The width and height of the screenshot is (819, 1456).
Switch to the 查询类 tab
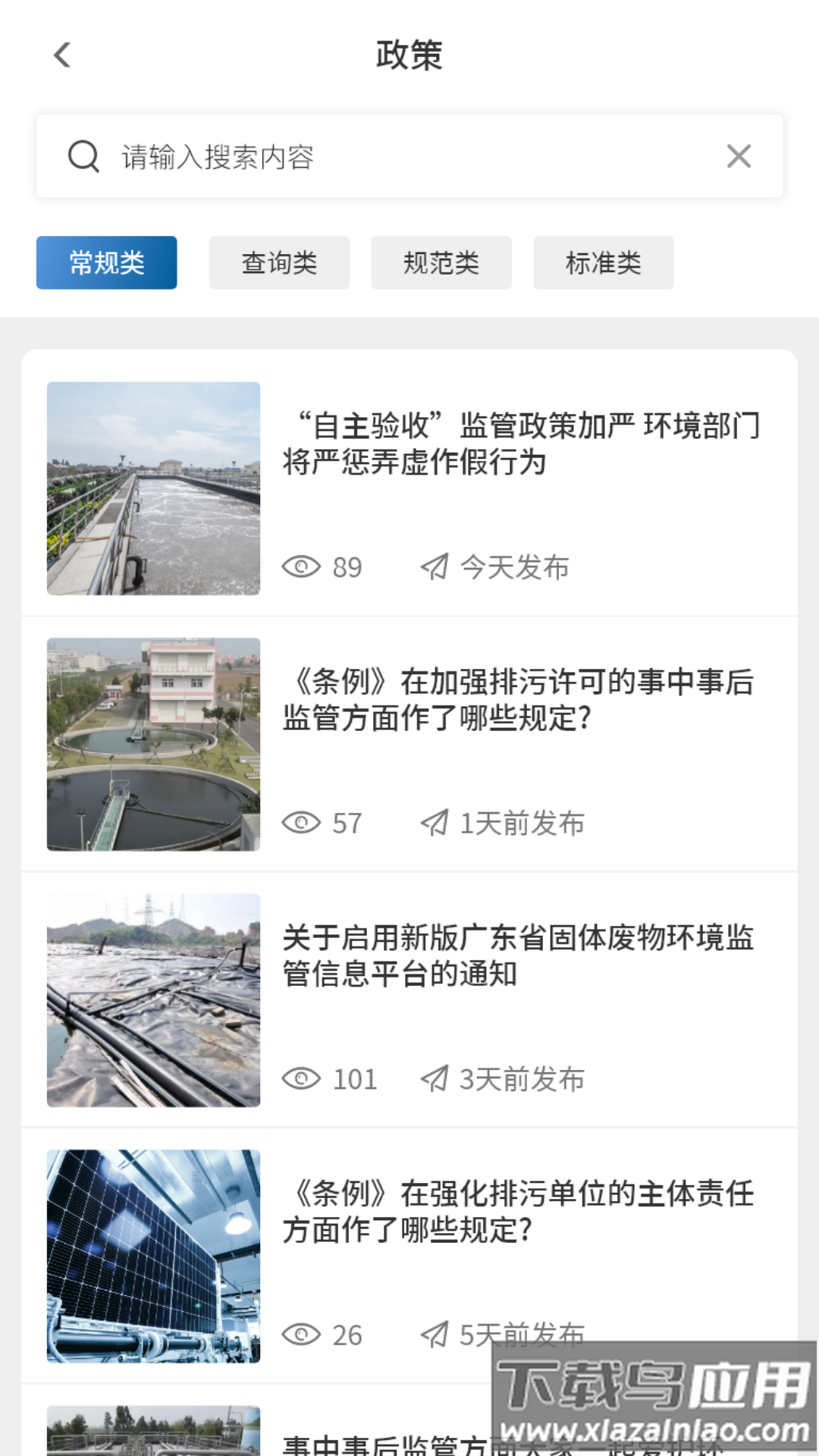click(279, 262)
